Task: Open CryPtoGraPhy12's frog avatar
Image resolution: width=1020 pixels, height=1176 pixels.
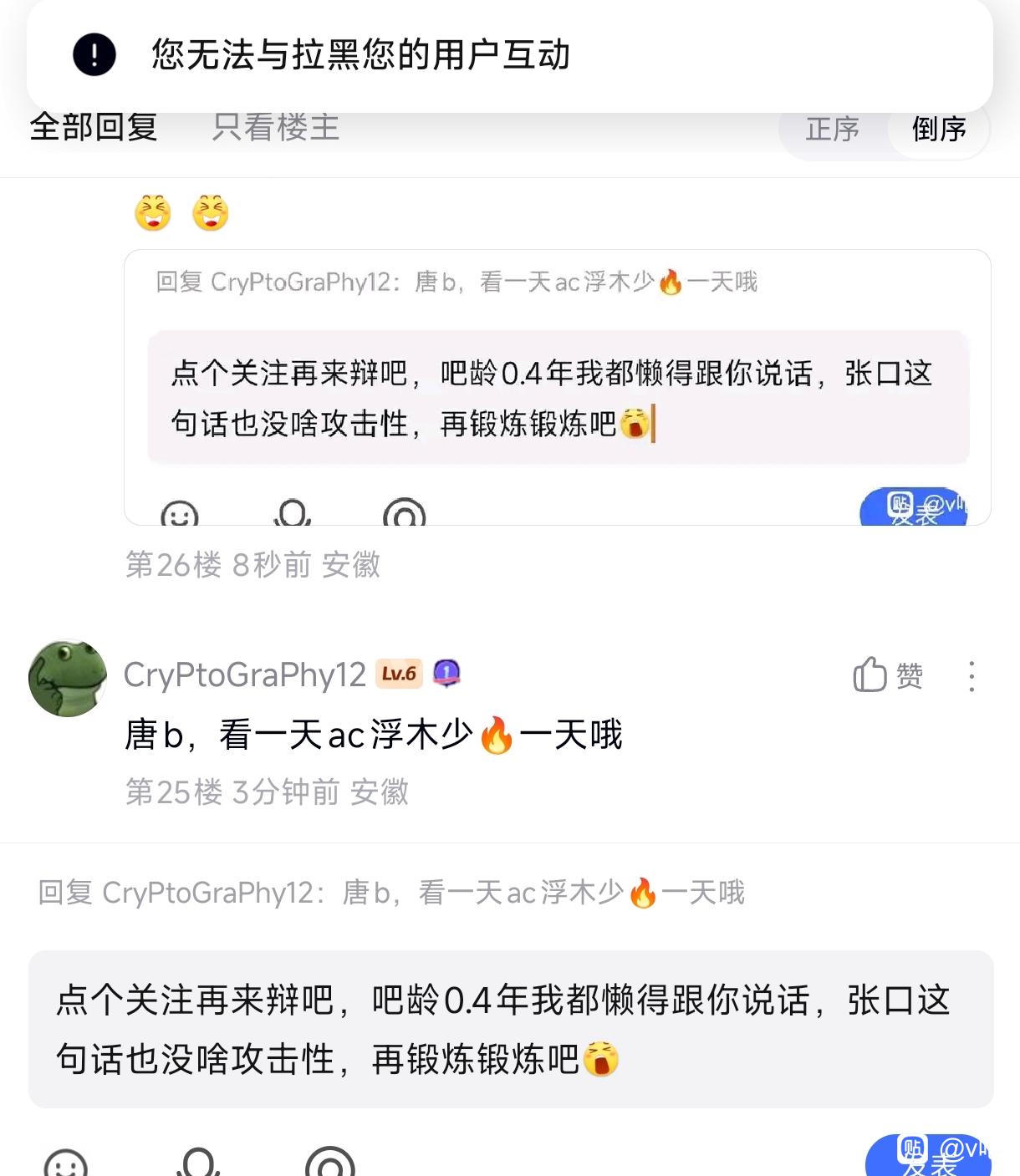Action: click(x=68, y=678)
